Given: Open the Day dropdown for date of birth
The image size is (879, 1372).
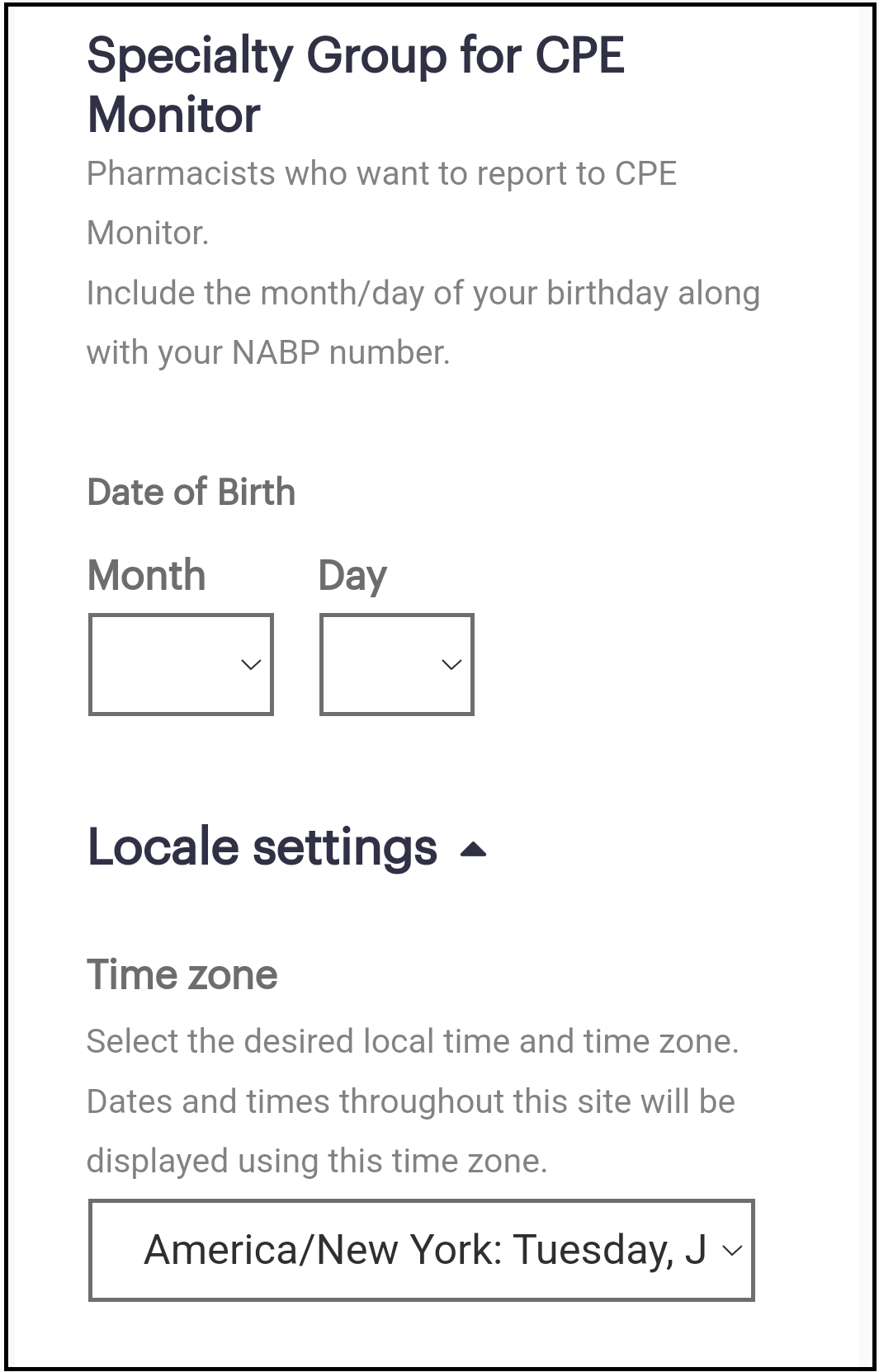Looking at the screenshot, I should pos(396,664).
